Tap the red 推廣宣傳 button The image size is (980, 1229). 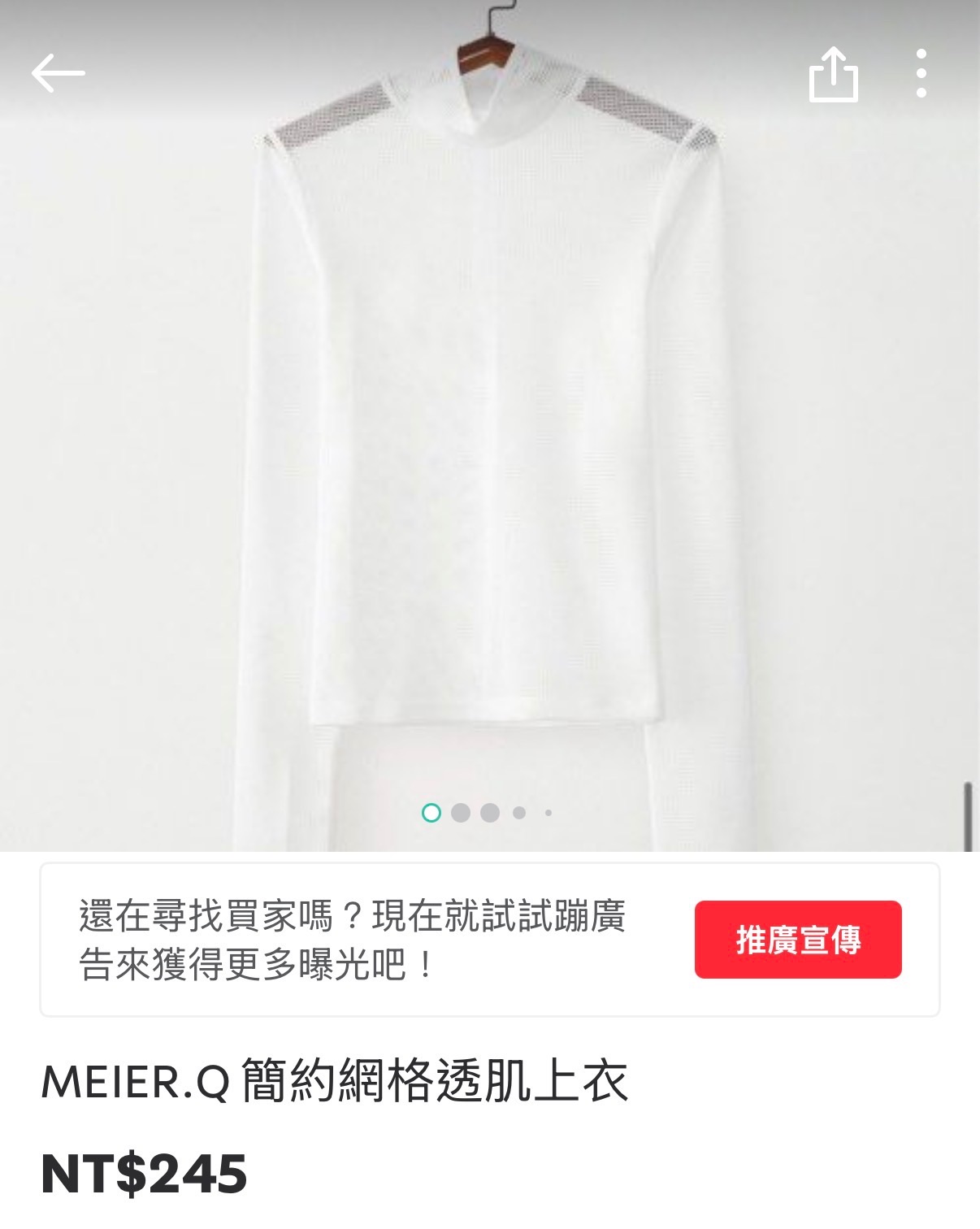click(797, 939)
